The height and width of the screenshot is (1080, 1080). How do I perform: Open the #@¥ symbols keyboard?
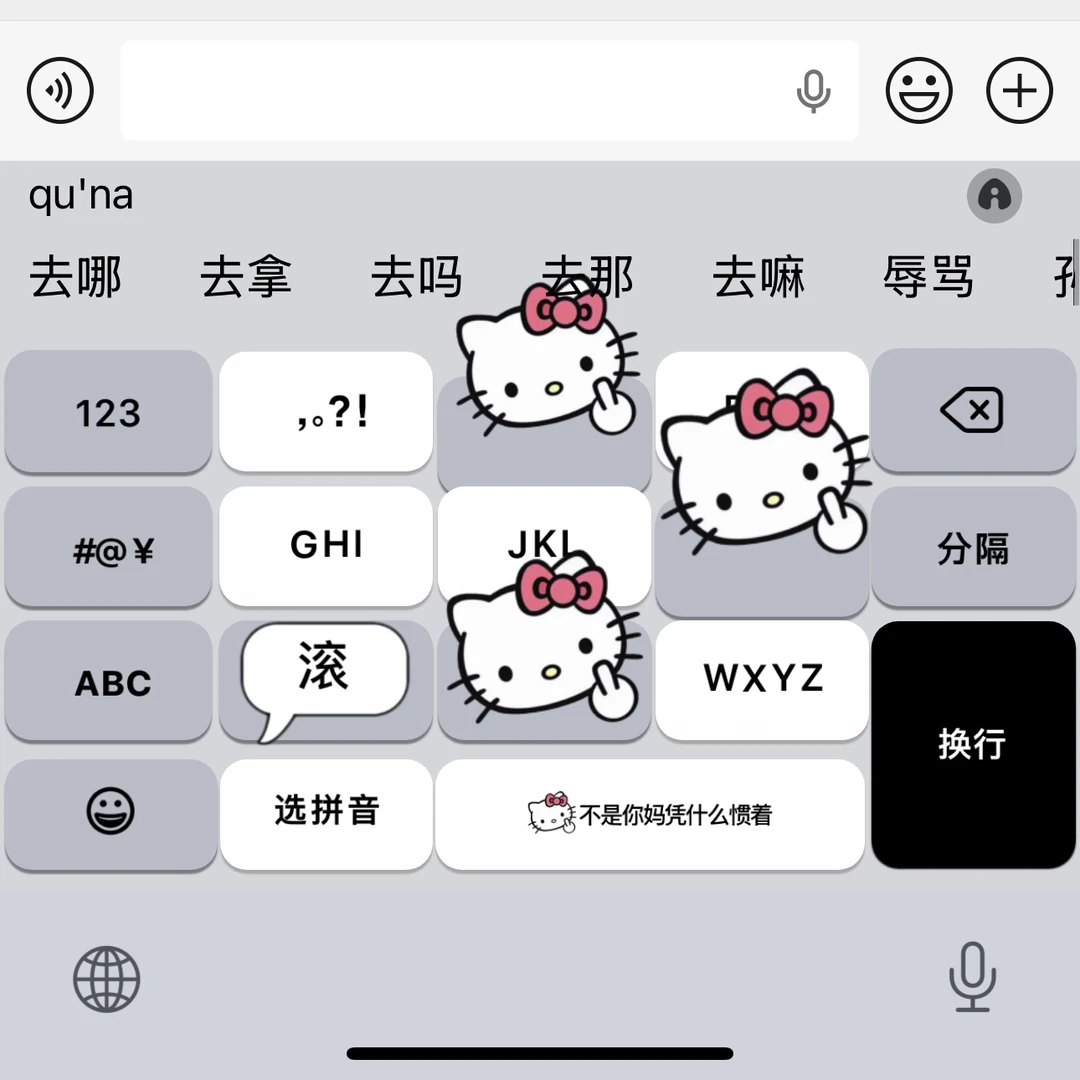(x=108, y=547)
